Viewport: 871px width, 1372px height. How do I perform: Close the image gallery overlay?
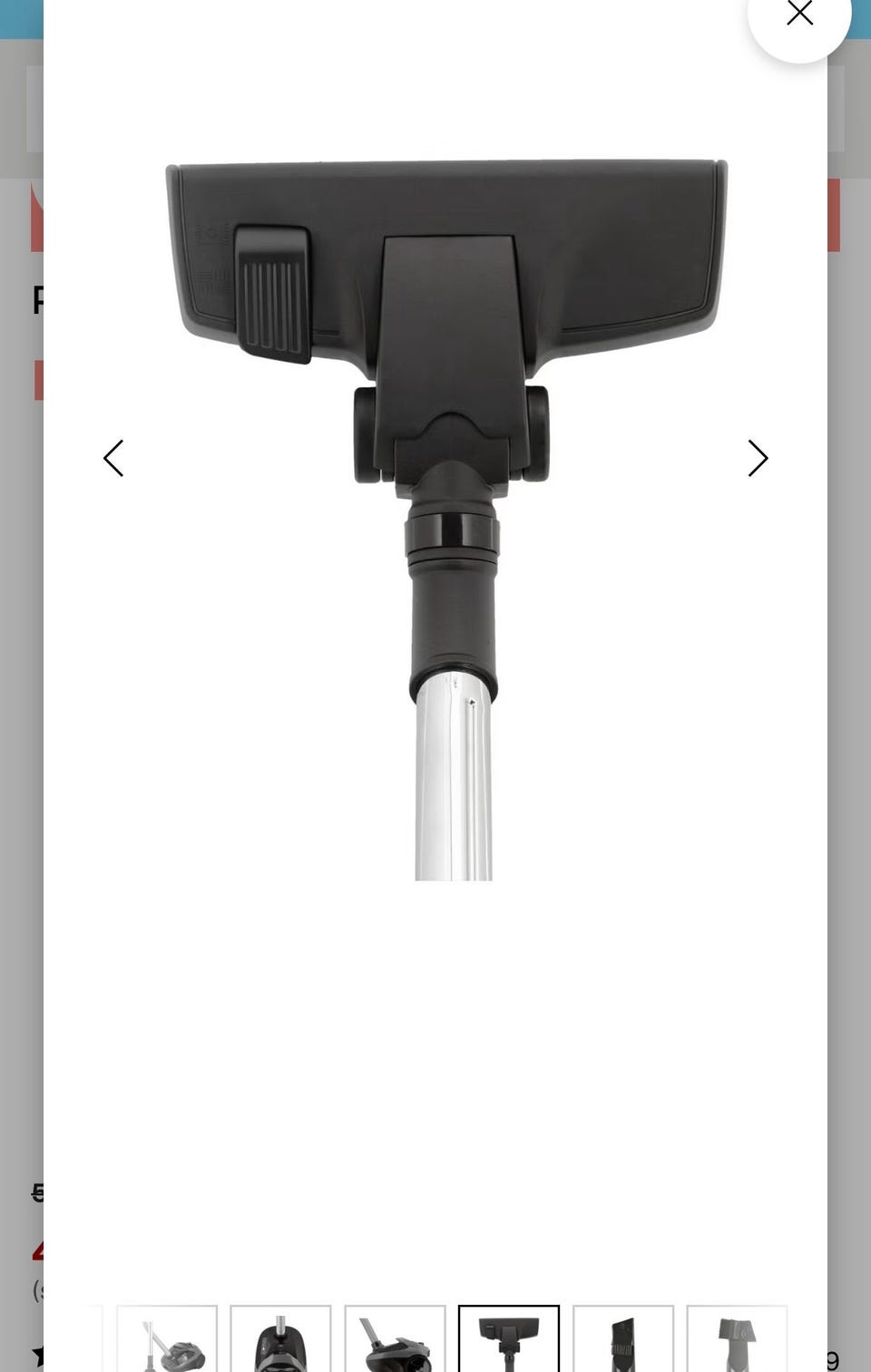point(799,14)
